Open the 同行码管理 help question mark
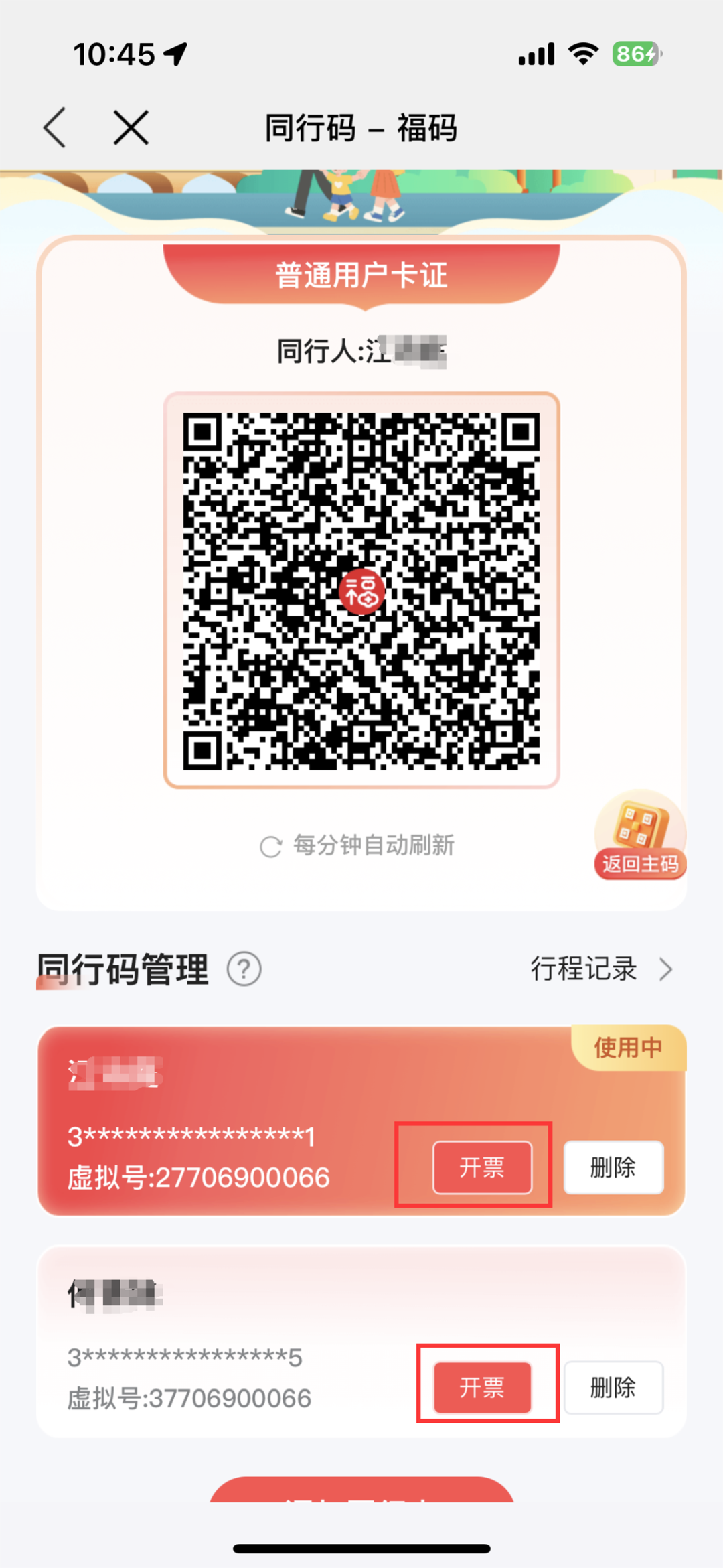 [x=244, y=969]
